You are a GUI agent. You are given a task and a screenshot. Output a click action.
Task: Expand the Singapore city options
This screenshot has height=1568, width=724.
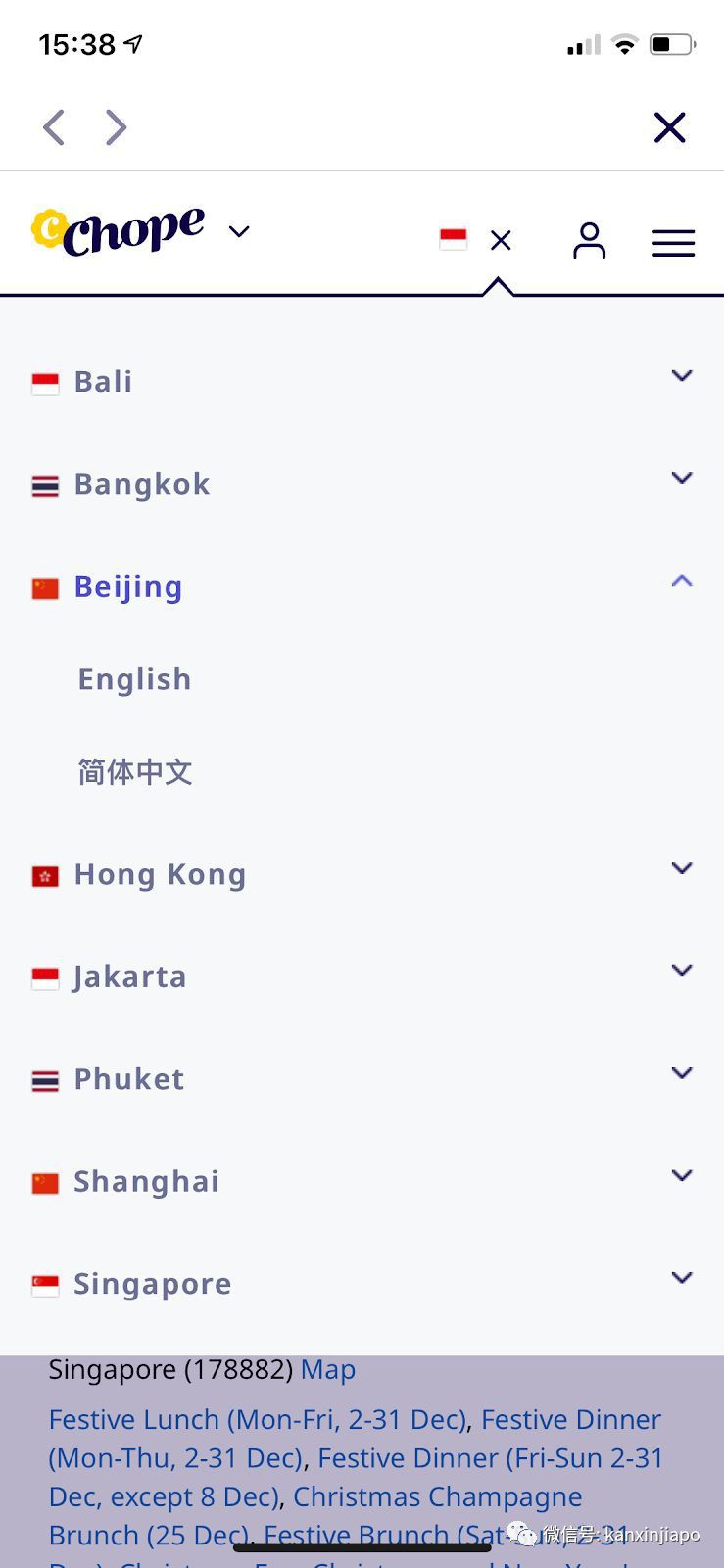tap(681, 1277)
